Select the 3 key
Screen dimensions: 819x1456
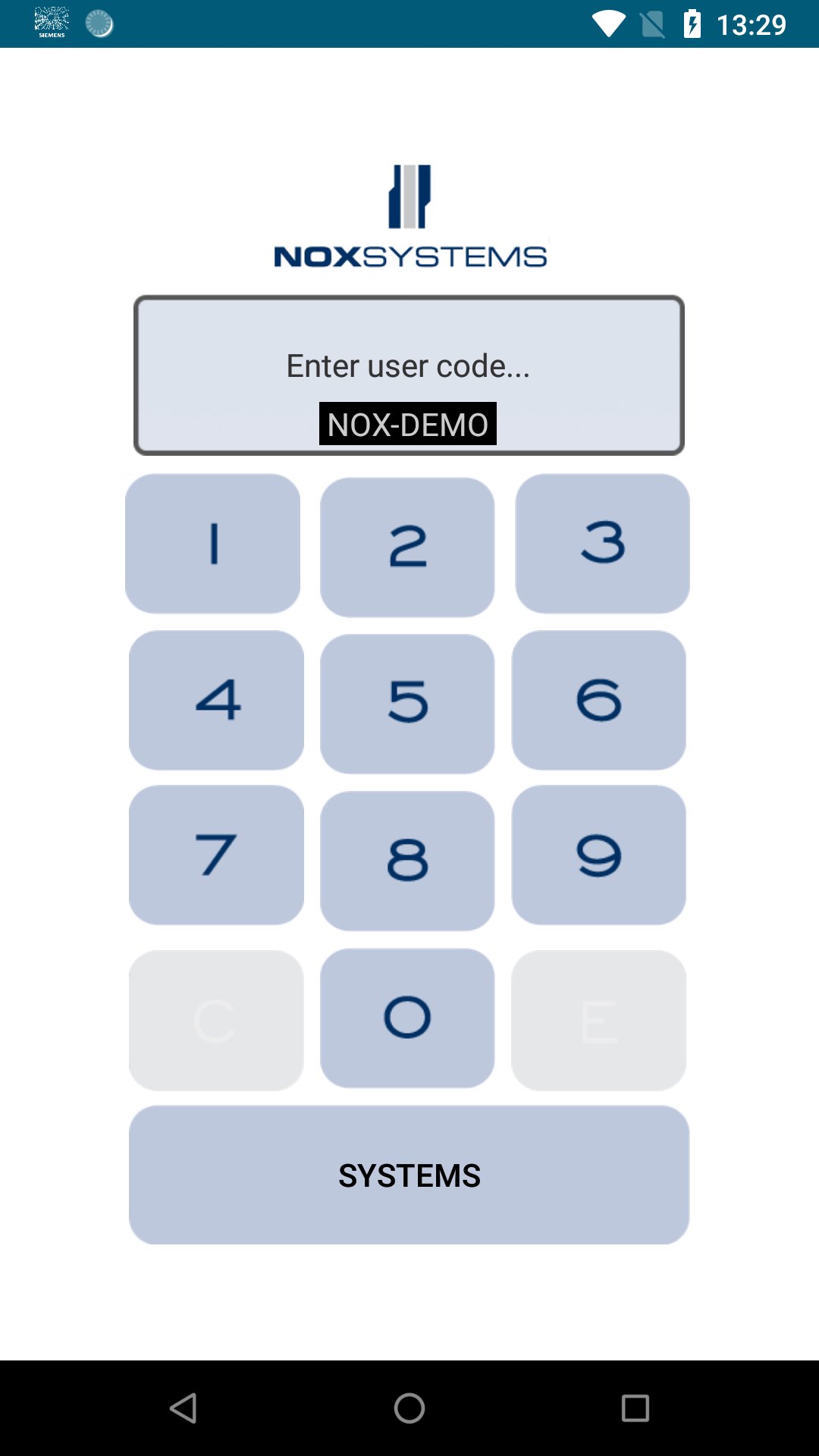point(602,544)
